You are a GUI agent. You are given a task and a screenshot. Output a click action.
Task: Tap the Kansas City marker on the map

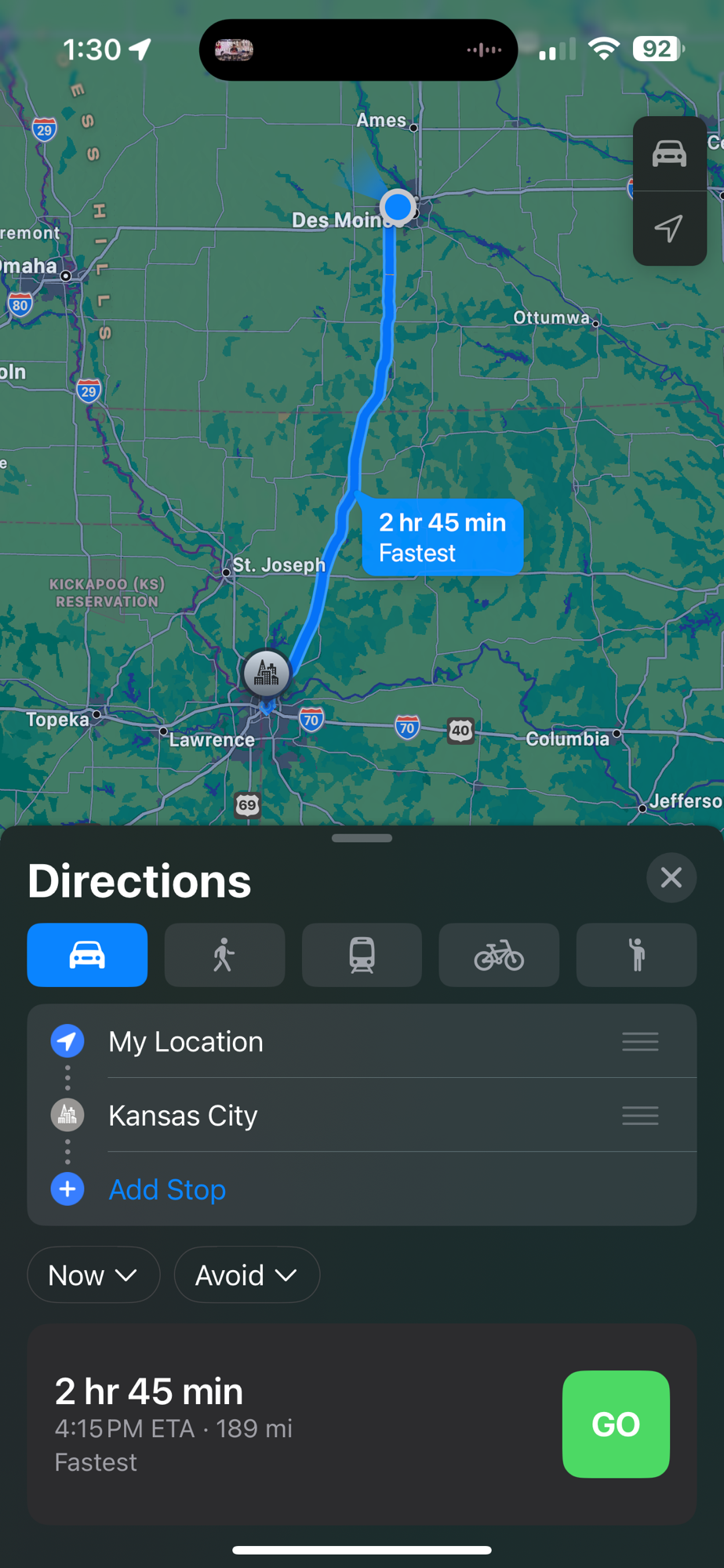(x=267, y=673)
